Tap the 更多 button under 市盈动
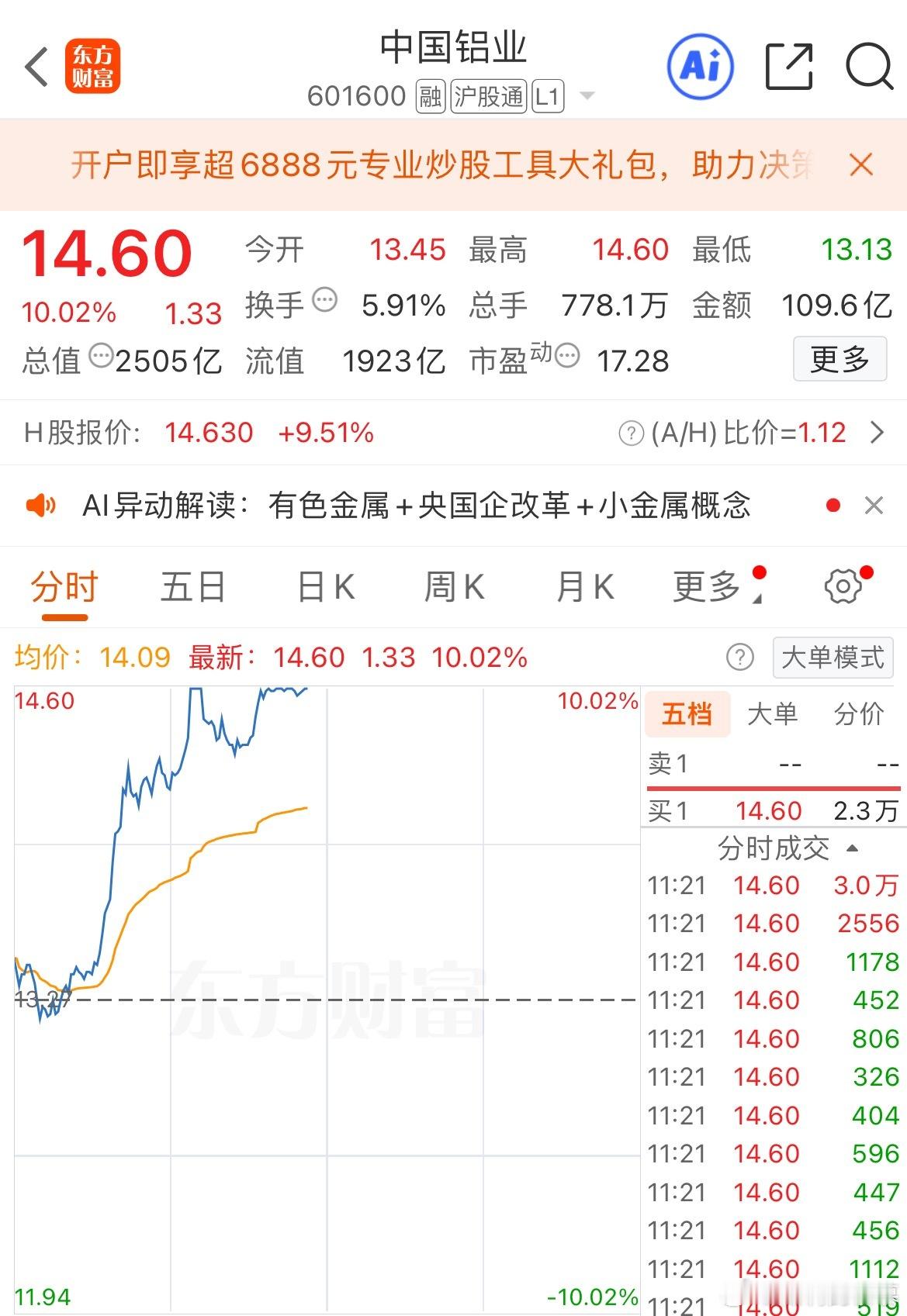The image size is (907, 1316). tap(840, 360)
